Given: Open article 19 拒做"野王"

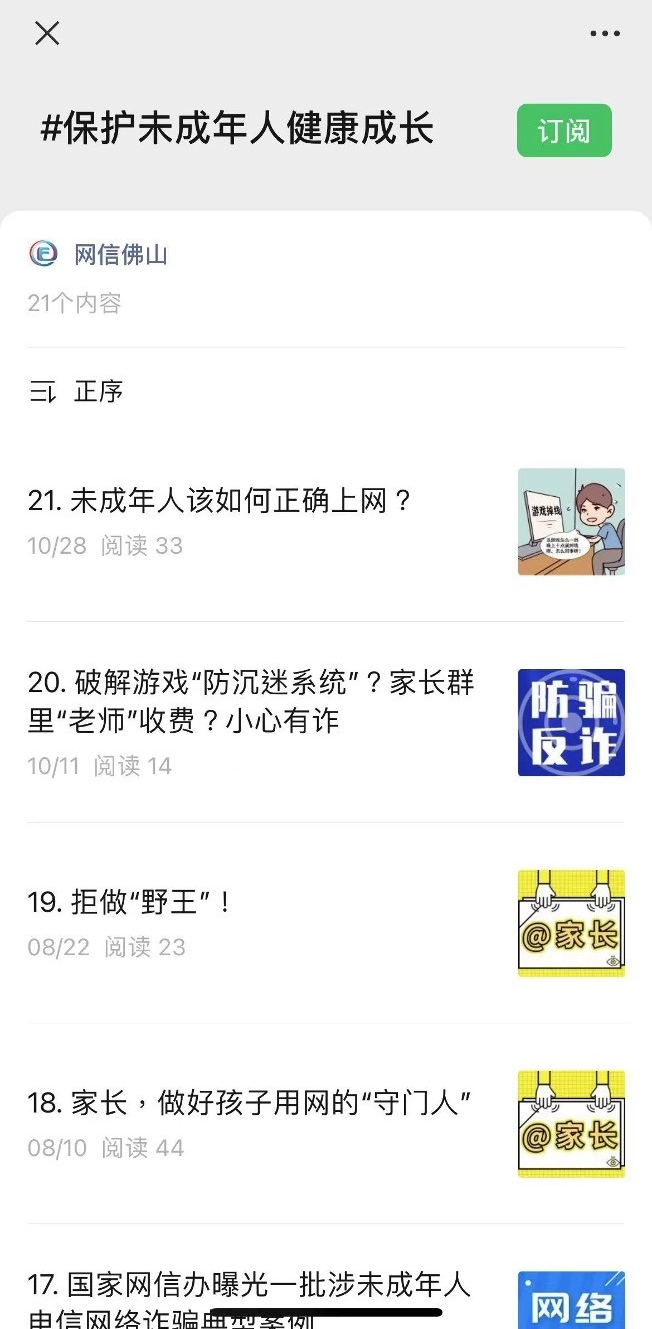Looking at the screenshot, I should coord(130,903).
